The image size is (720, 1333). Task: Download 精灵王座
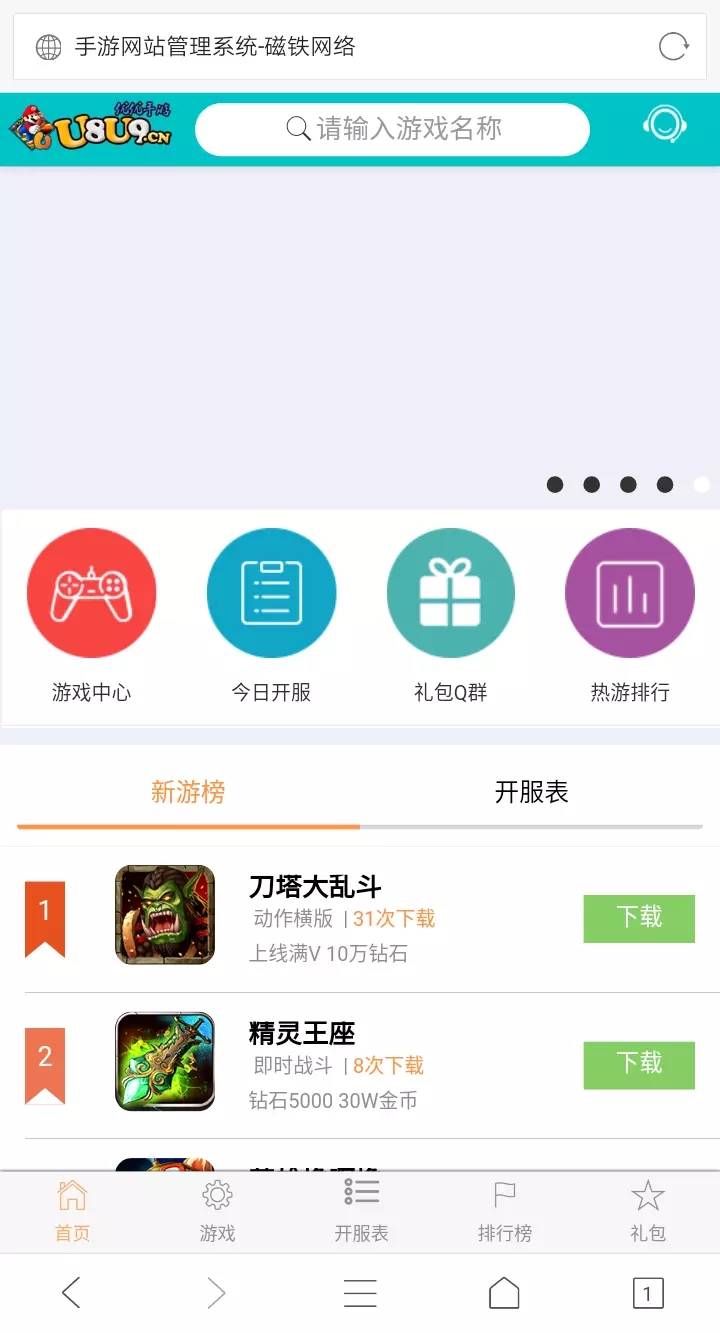pos(639,1064)
